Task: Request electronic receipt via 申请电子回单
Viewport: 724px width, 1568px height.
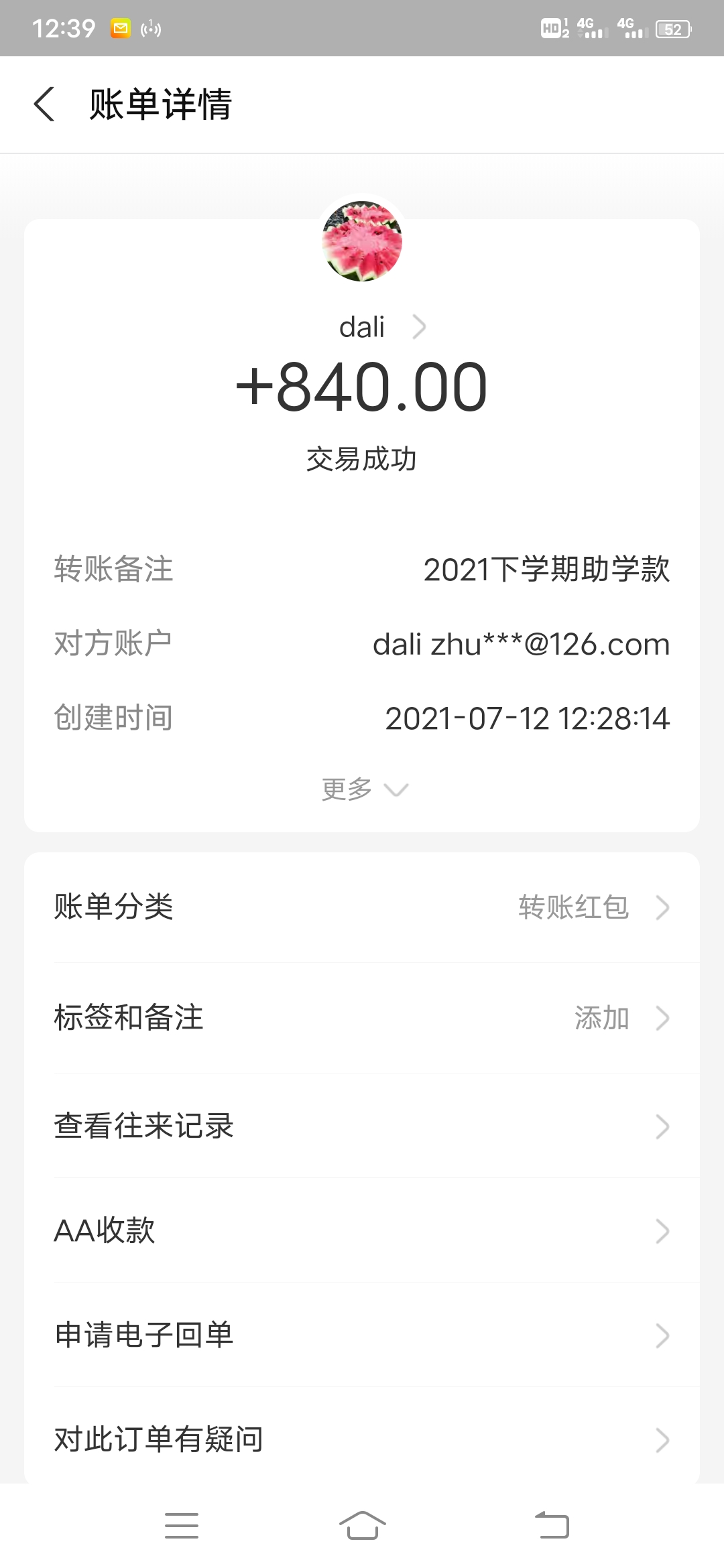Action: pyautogui.click(x=362, y=1335)
